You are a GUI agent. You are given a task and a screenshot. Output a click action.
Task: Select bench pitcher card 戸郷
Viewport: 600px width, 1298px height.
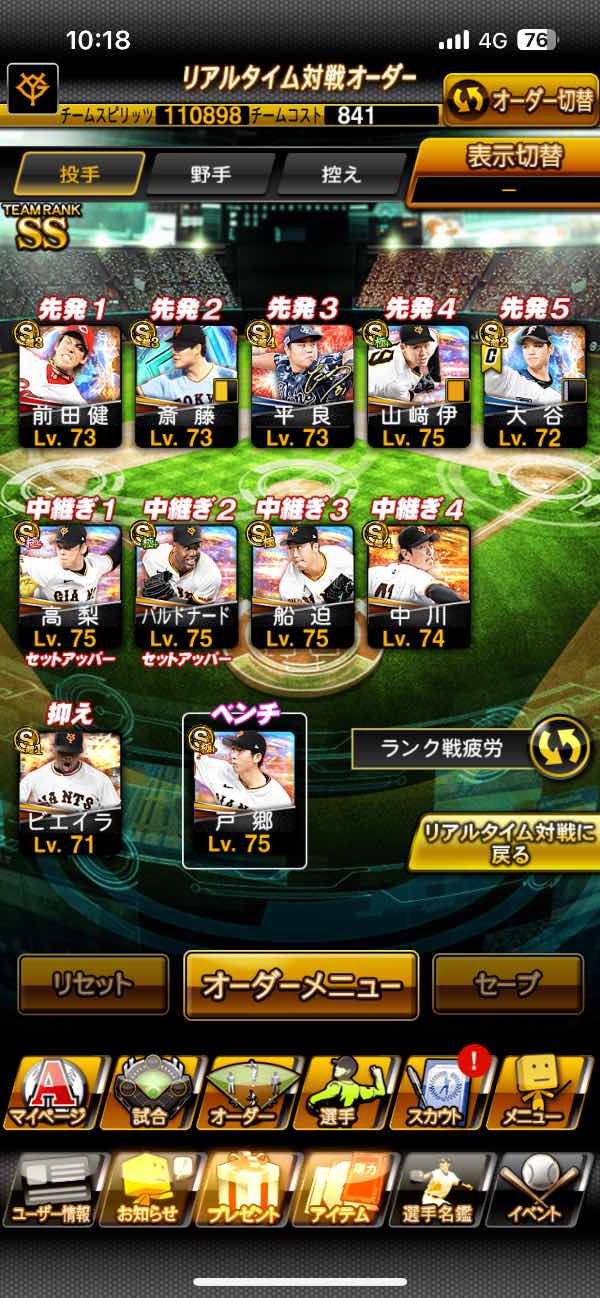pyautogui.click(x=244, y=792)
